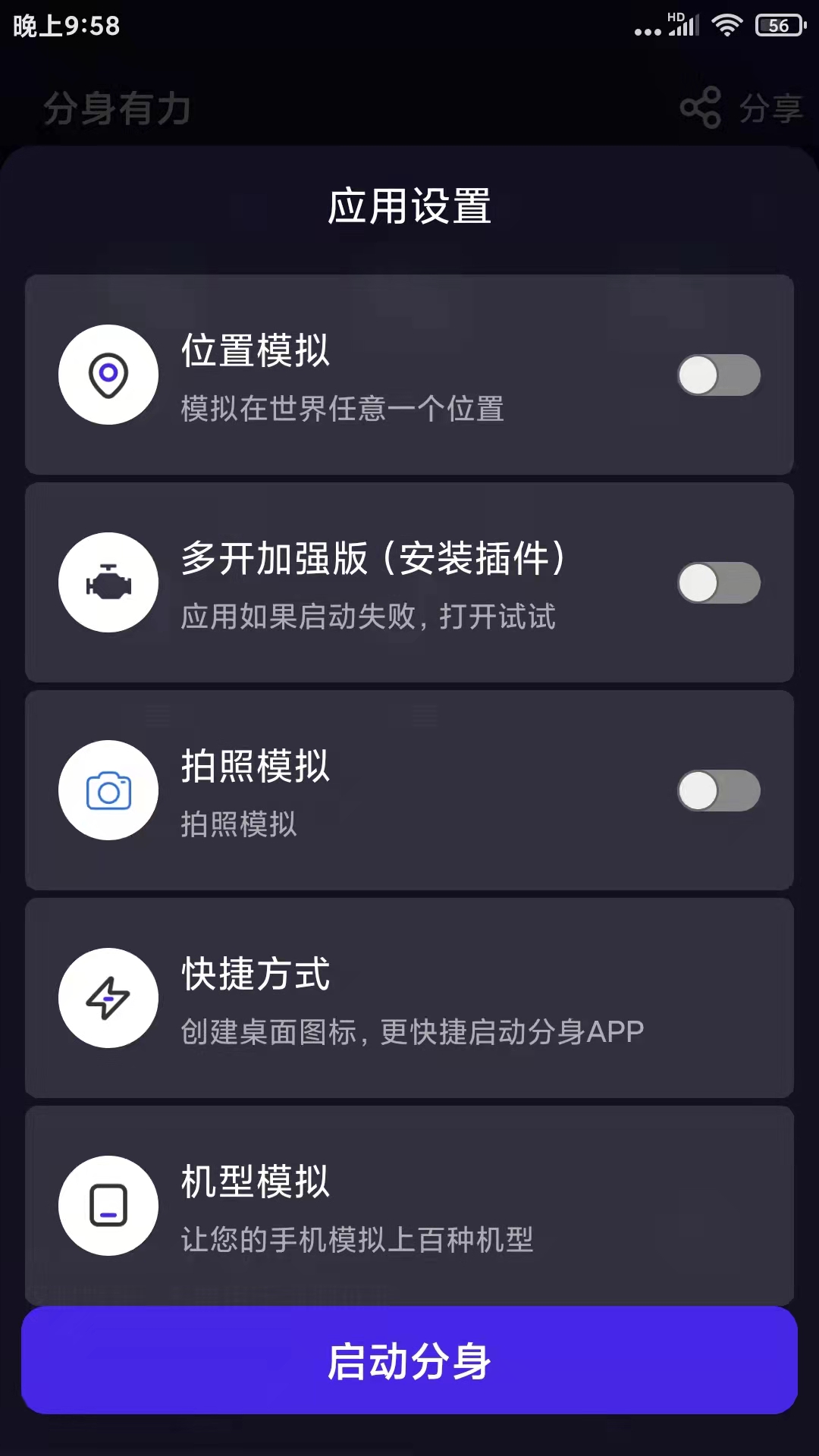The image size is (819, 1456).
Task: Select the location pin icon for 位置模拟
Action: pos(108,373)
